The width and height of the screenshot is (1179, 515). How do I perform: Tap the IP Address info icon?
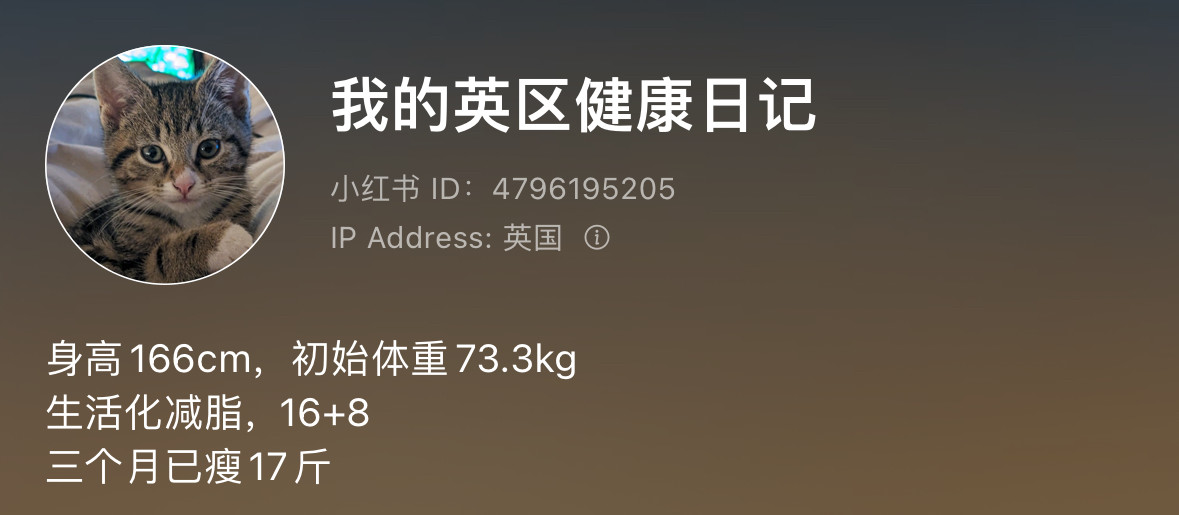click(x=597, y=238)
